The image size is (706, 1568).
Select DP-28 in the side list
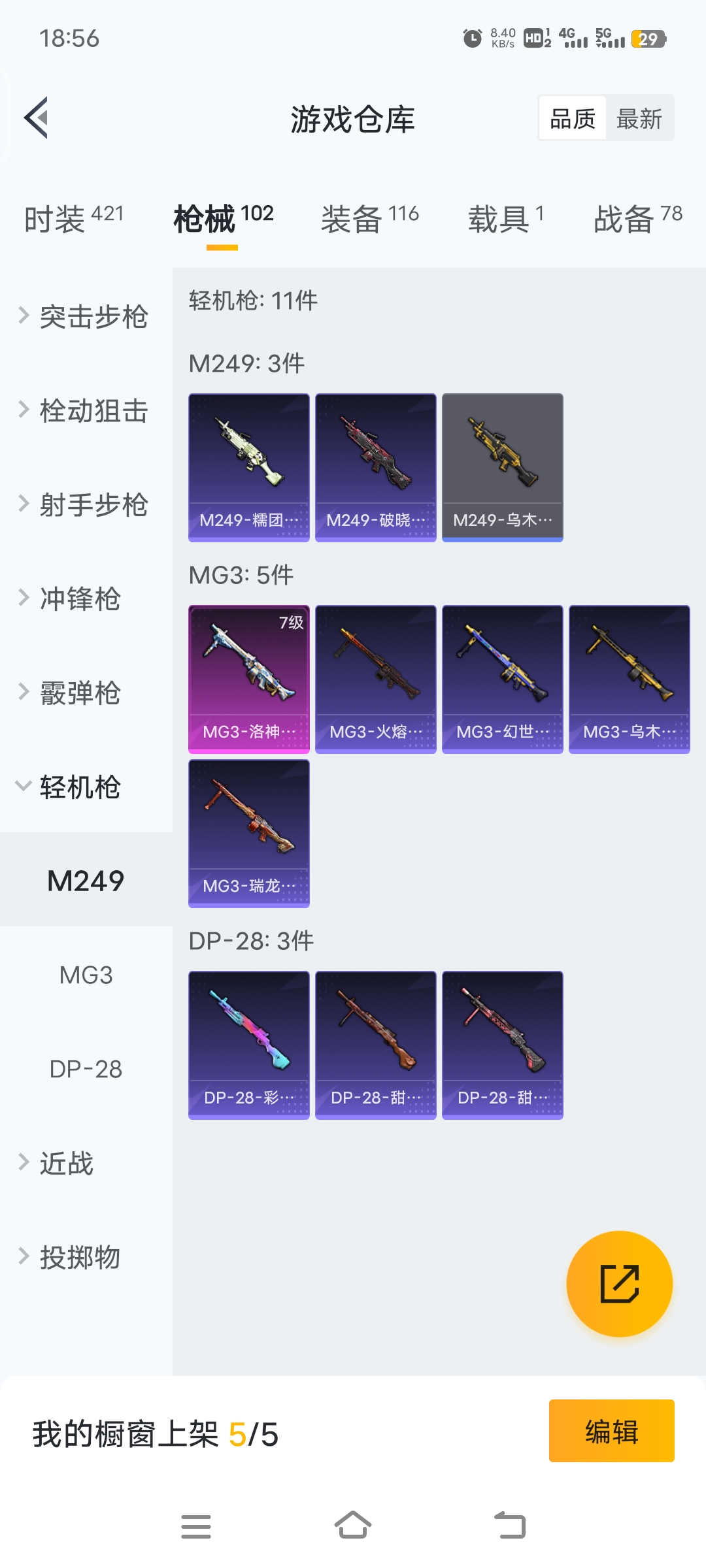click(86, 1070)
